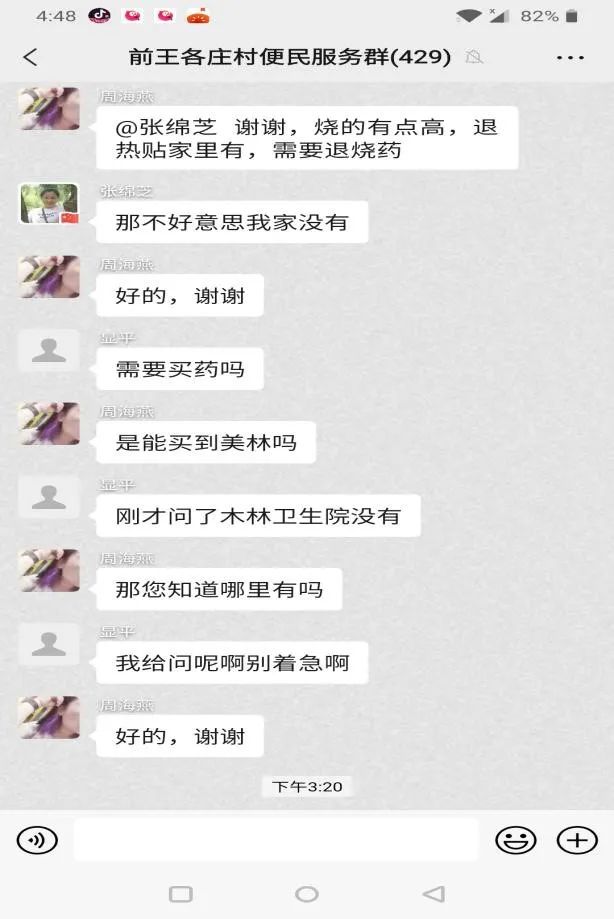The width and height of the screenshot is (614, 919).
Task: Tap the avatar beside 需要买药吗
Action: pos(49,351)
